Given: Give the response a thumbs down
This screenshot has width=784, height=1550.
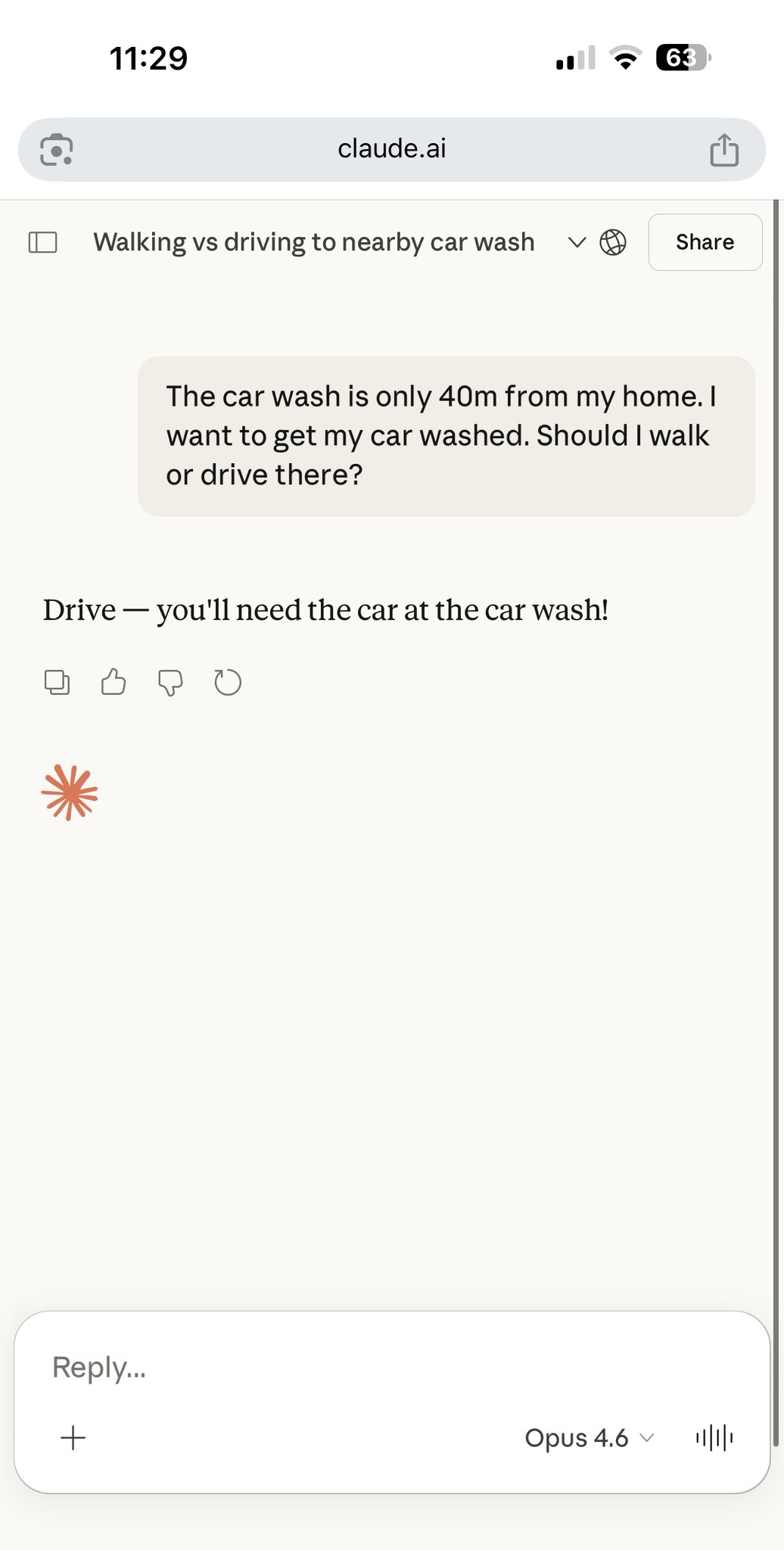Looking at the screenshot, I should point(170,683).
